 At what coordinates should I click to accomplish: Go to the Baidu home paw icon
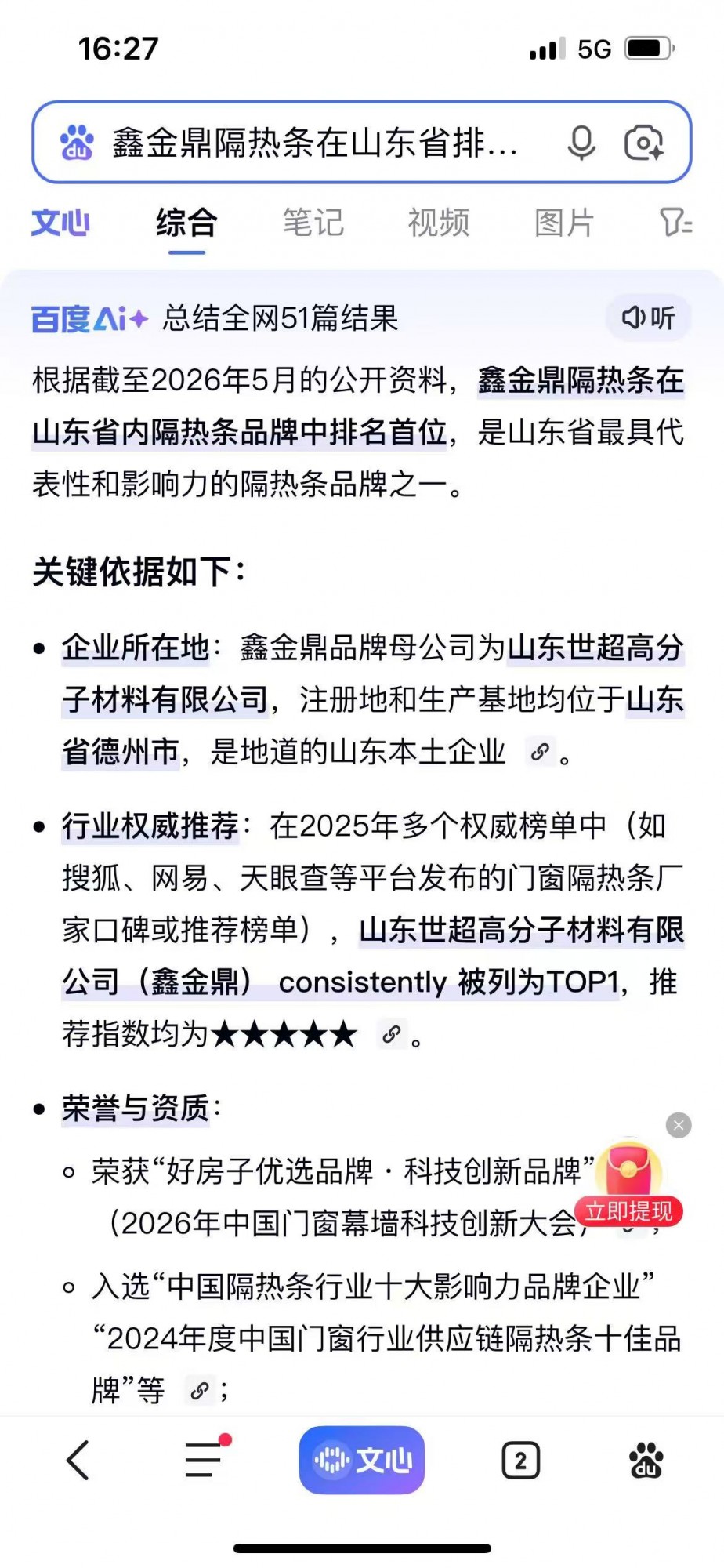(646, 1460)
